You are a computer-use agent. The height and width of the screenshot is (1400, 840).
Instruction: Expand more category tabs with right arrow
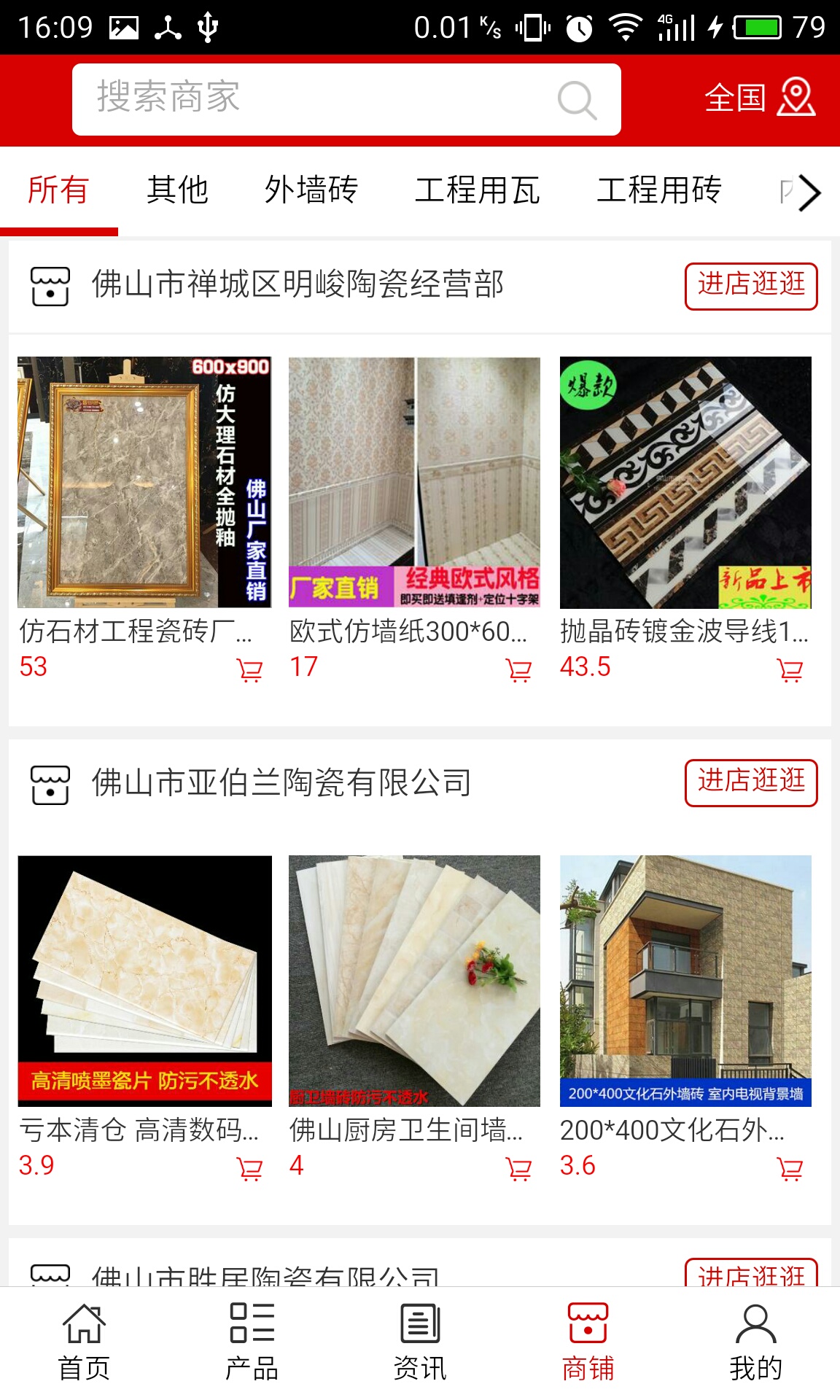pos(808,193)
